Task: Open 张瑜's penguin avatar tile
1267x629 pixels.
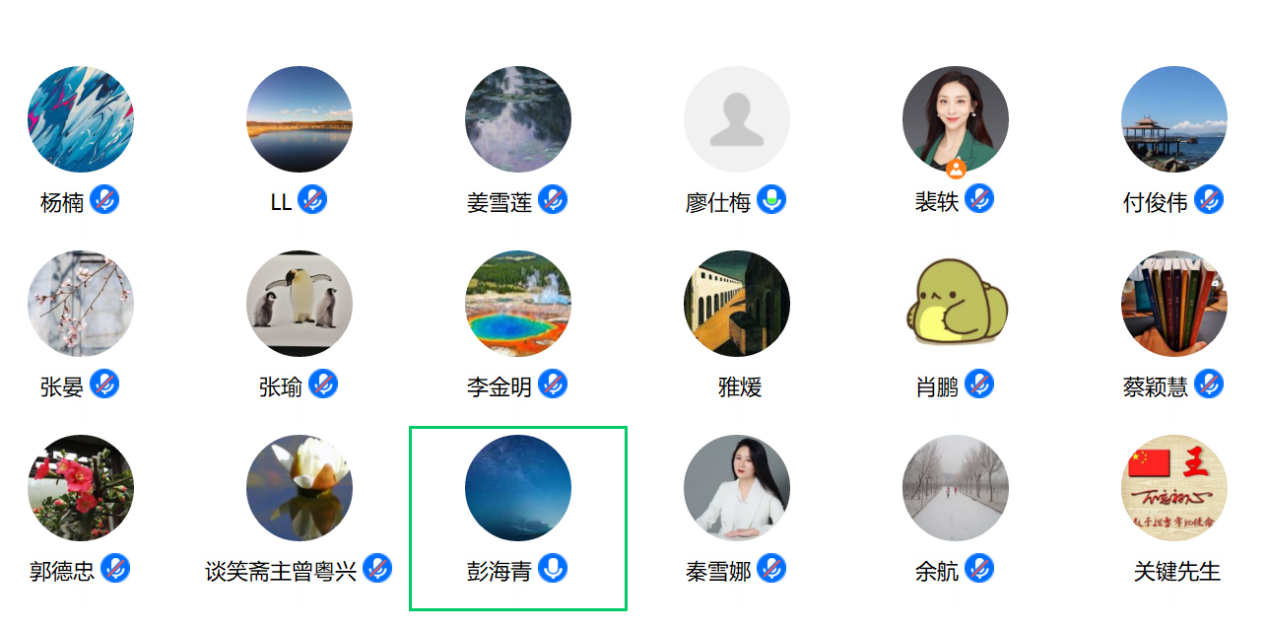Action: click(x=299, y=303)
